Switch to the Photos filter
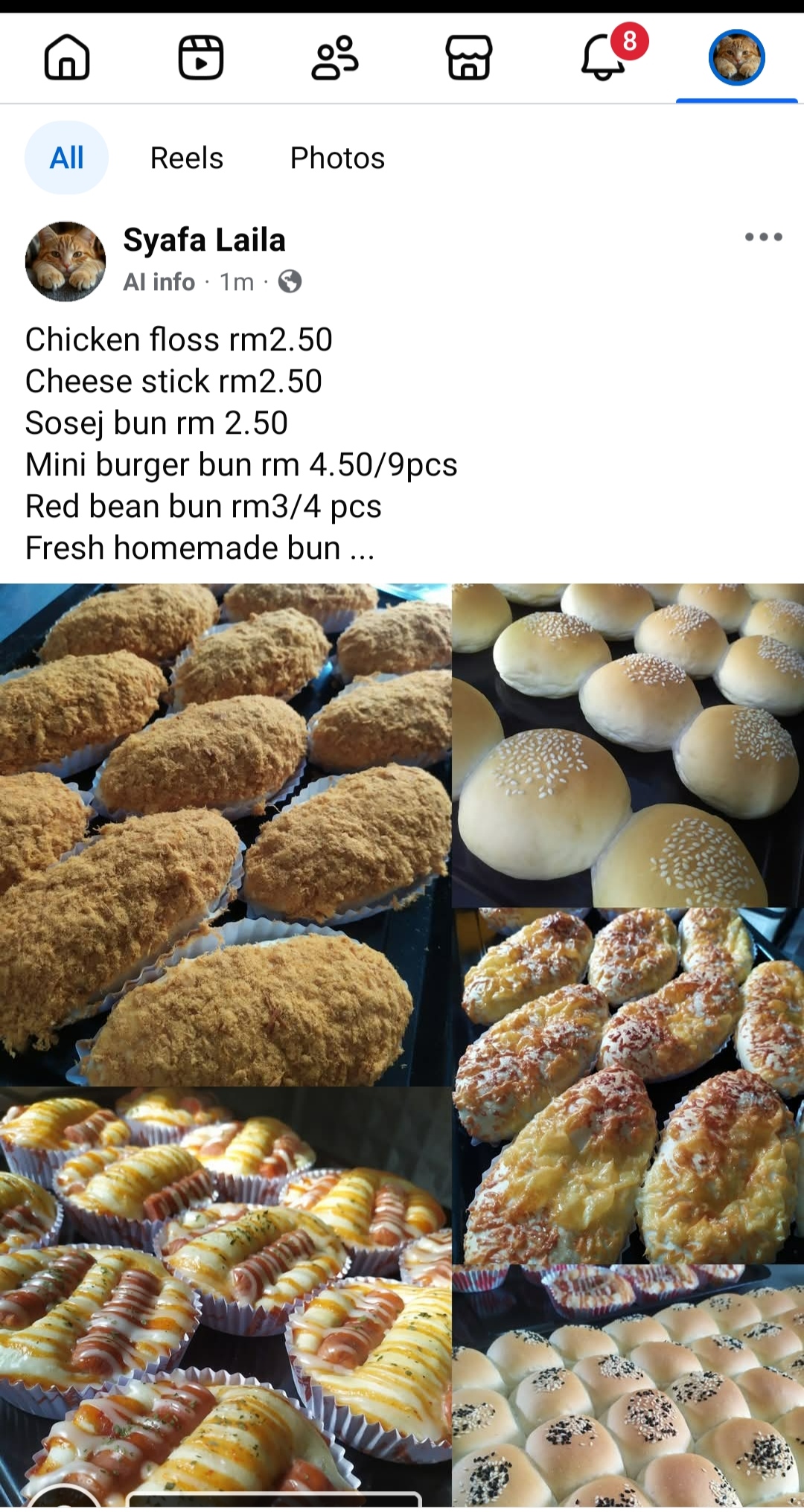804x1512 pixels. 337,158
